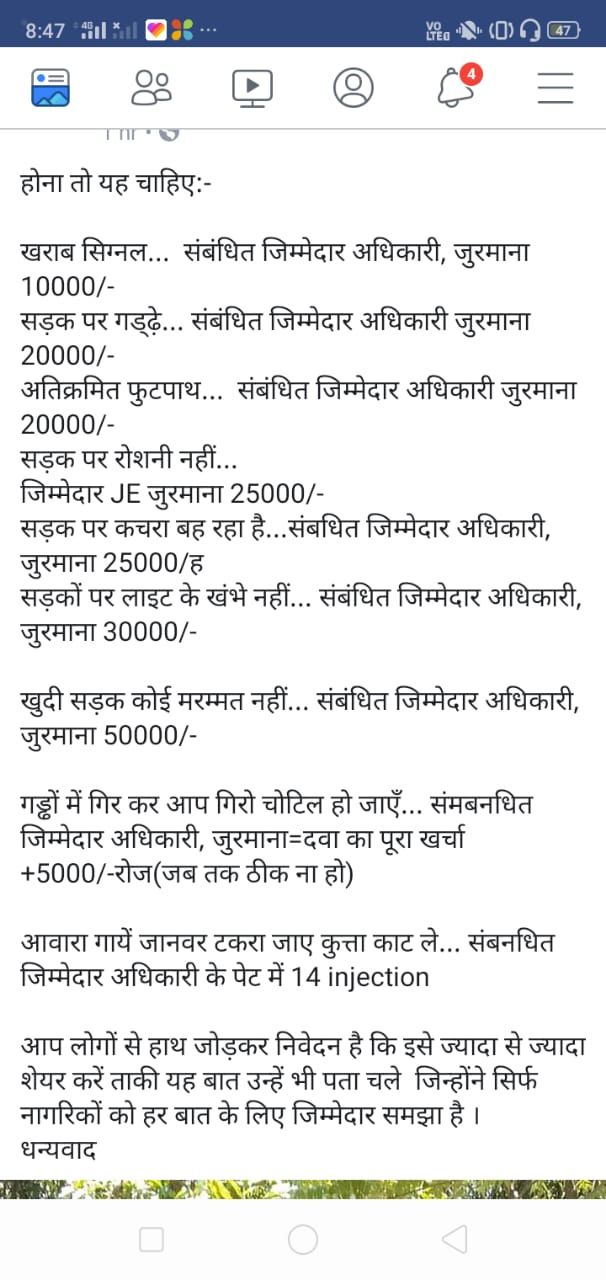Go to the home screen

pyautogui.click(x=303, y=1240)
